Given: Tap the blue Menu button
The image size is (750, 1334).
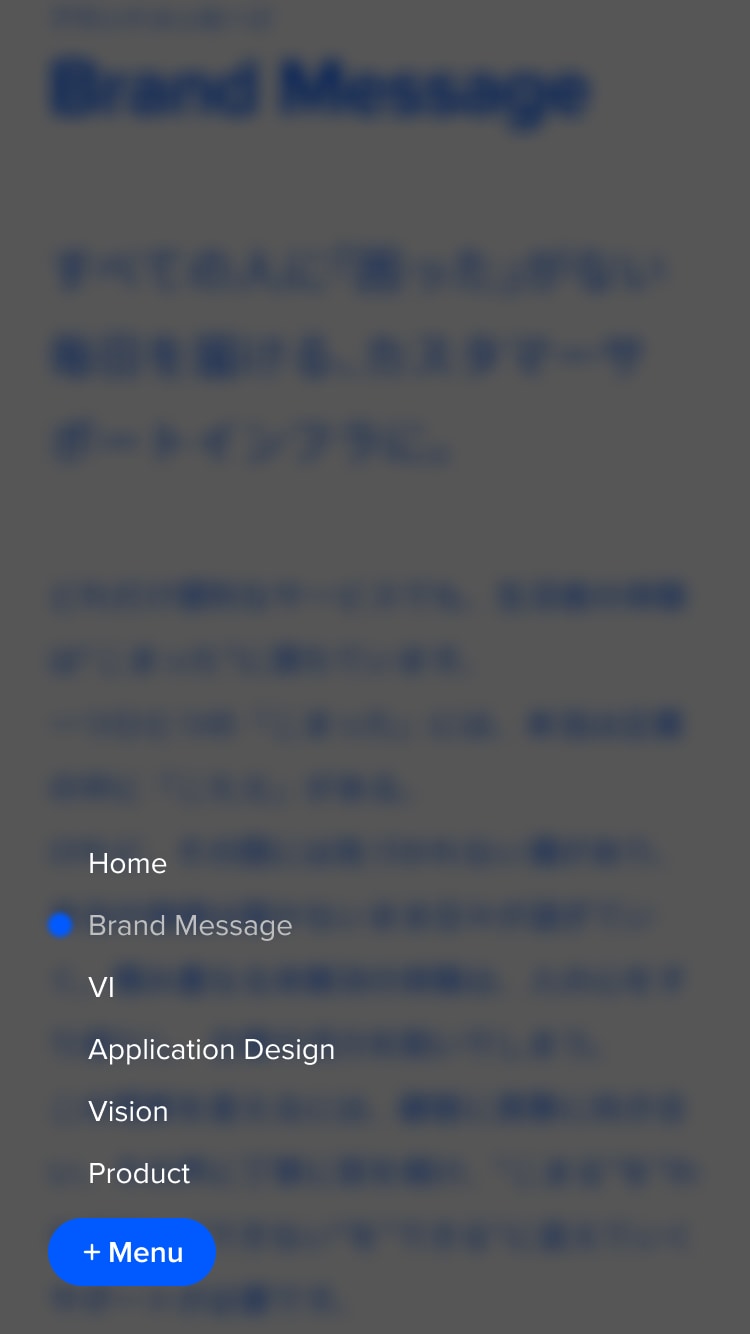Looking at the screenshot, I should click(132, 1252).
